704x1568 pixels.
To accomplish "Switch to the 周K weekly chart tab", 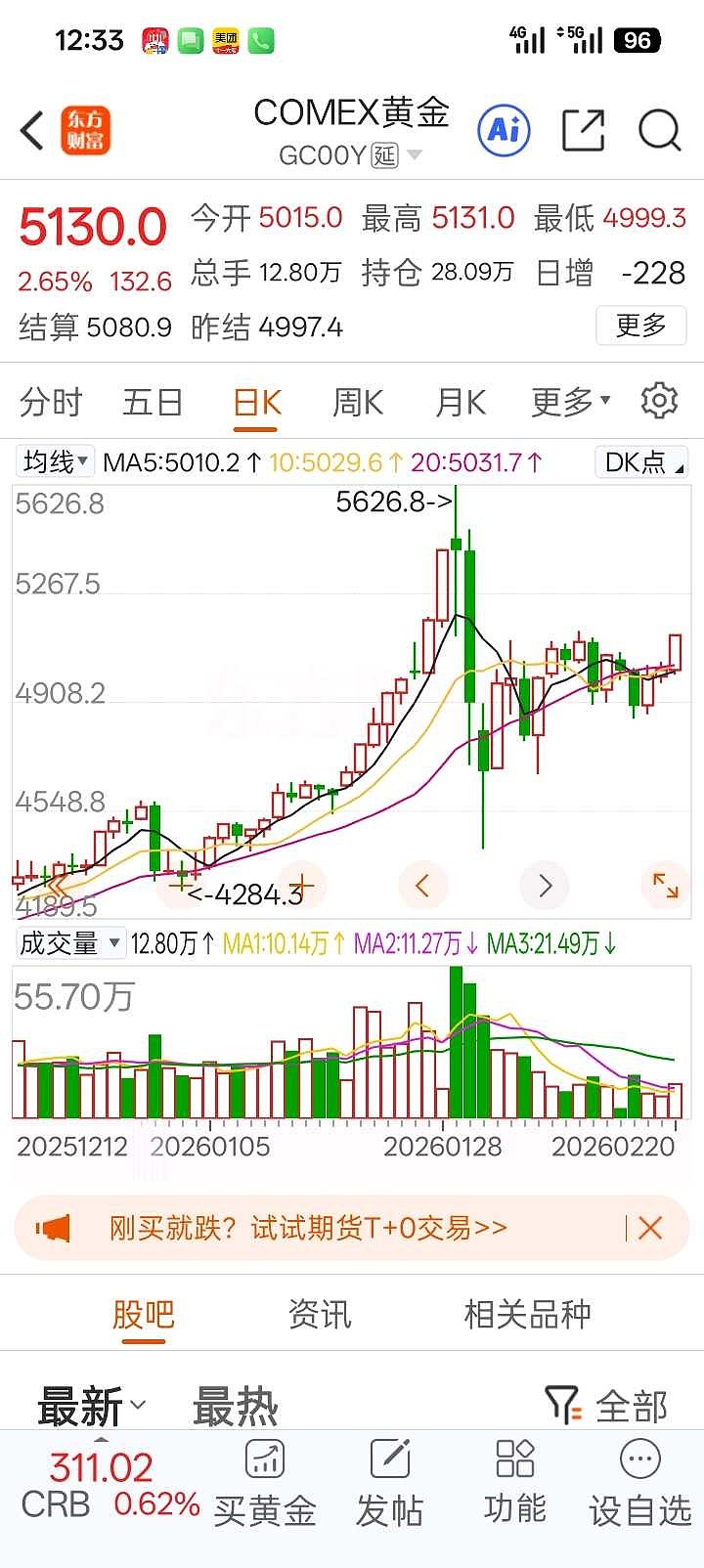I will pyautogui.click(x=358, y=401).
